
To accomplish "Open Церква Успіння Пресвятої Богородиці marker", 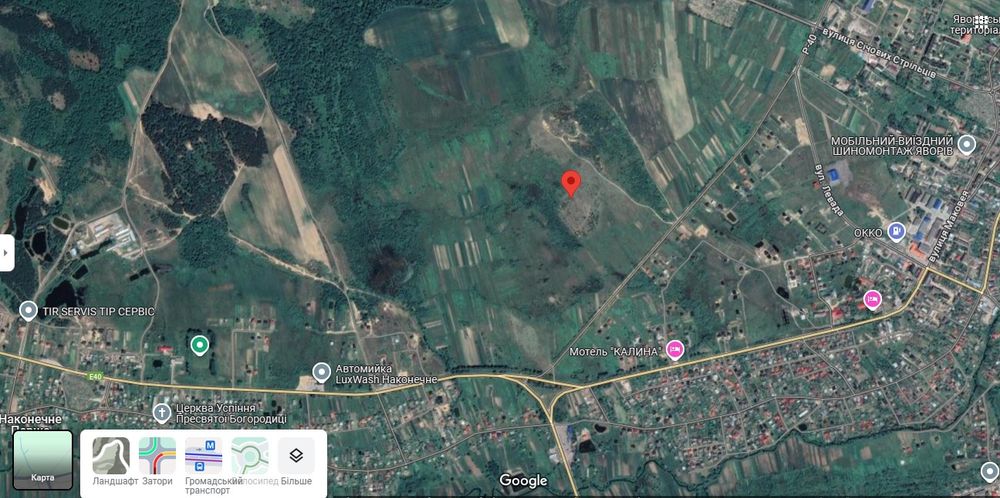I will coord(161,412).
